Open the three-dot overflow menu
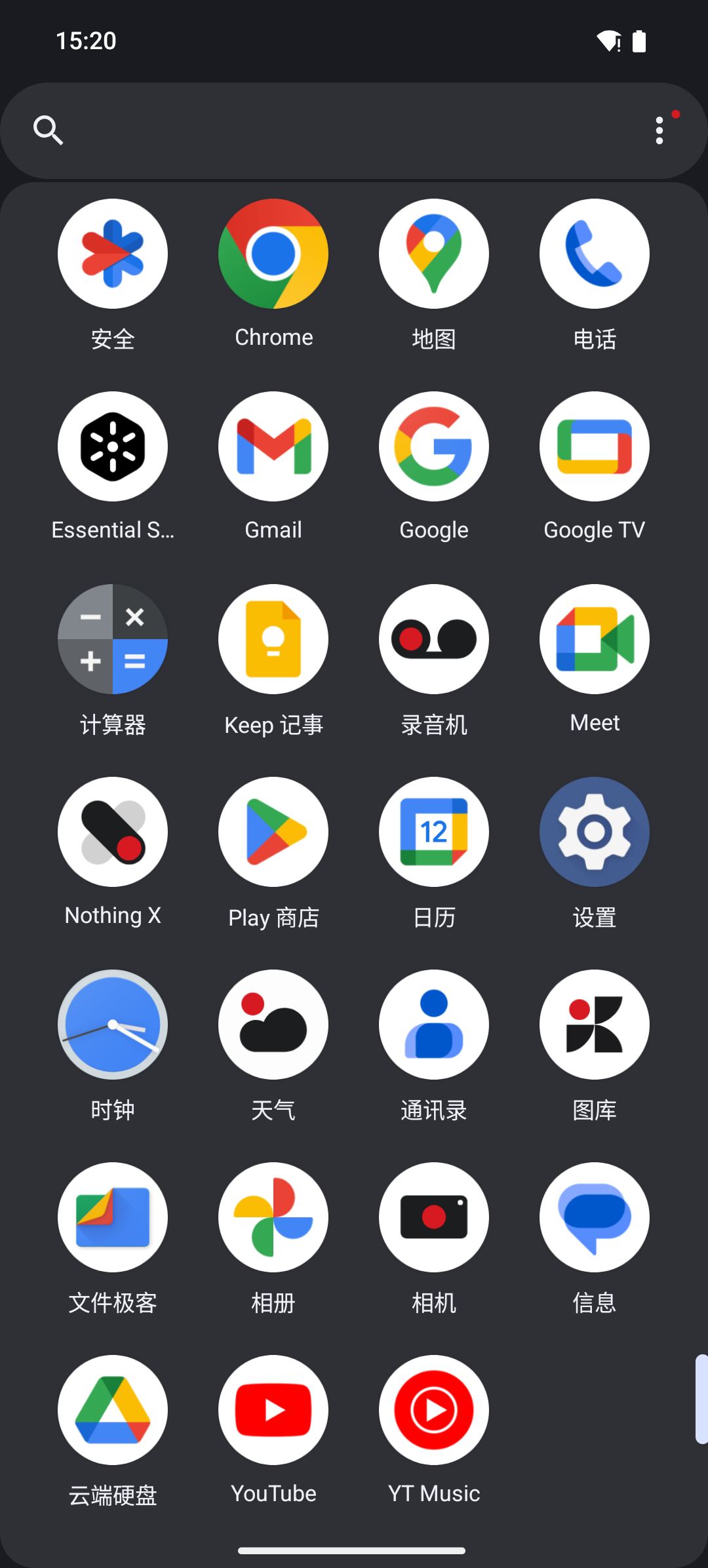Image resolution: width=708 pixels, height=1568 pixels. coord(659,130)
